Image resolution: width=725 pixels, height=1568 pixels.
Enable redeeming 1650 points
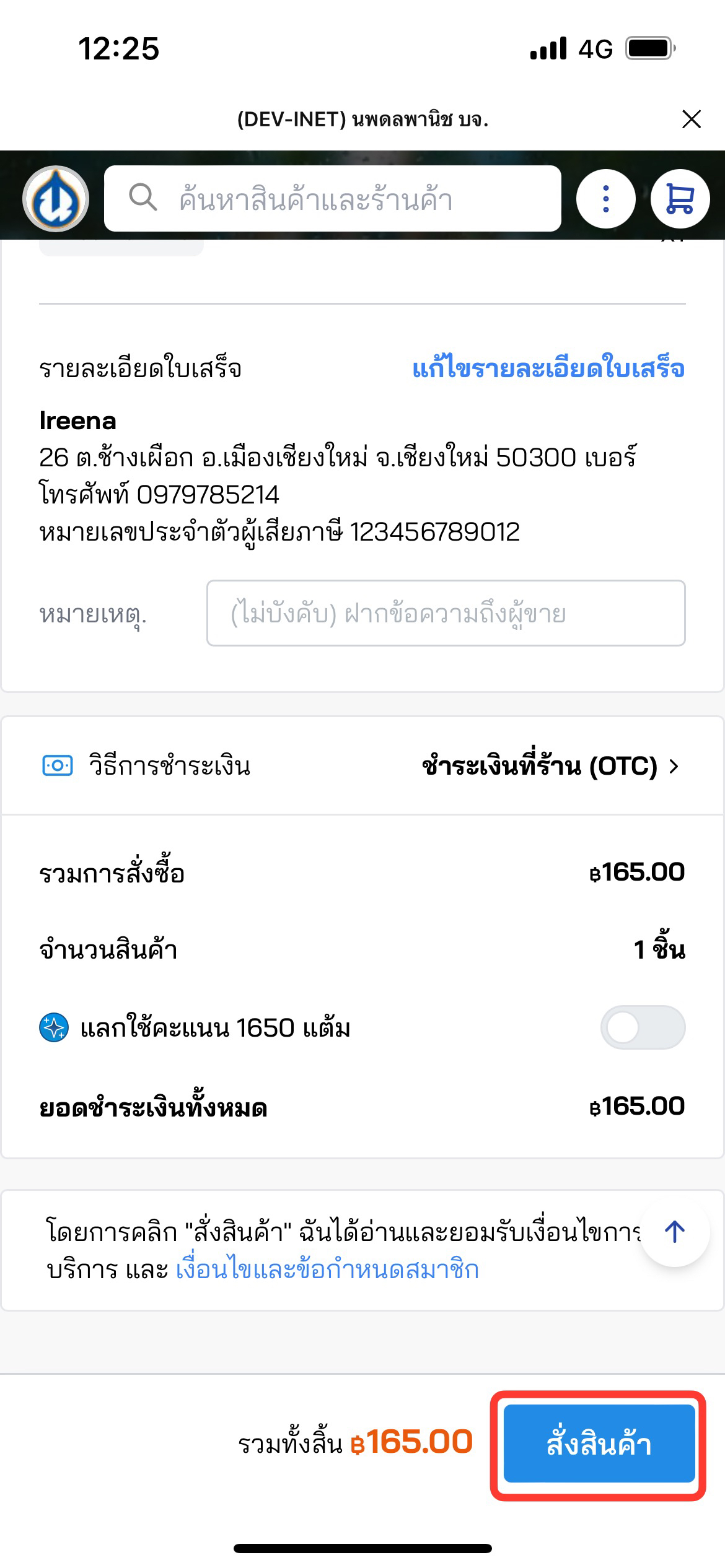pyautogui.click(x=643, y=1027)
